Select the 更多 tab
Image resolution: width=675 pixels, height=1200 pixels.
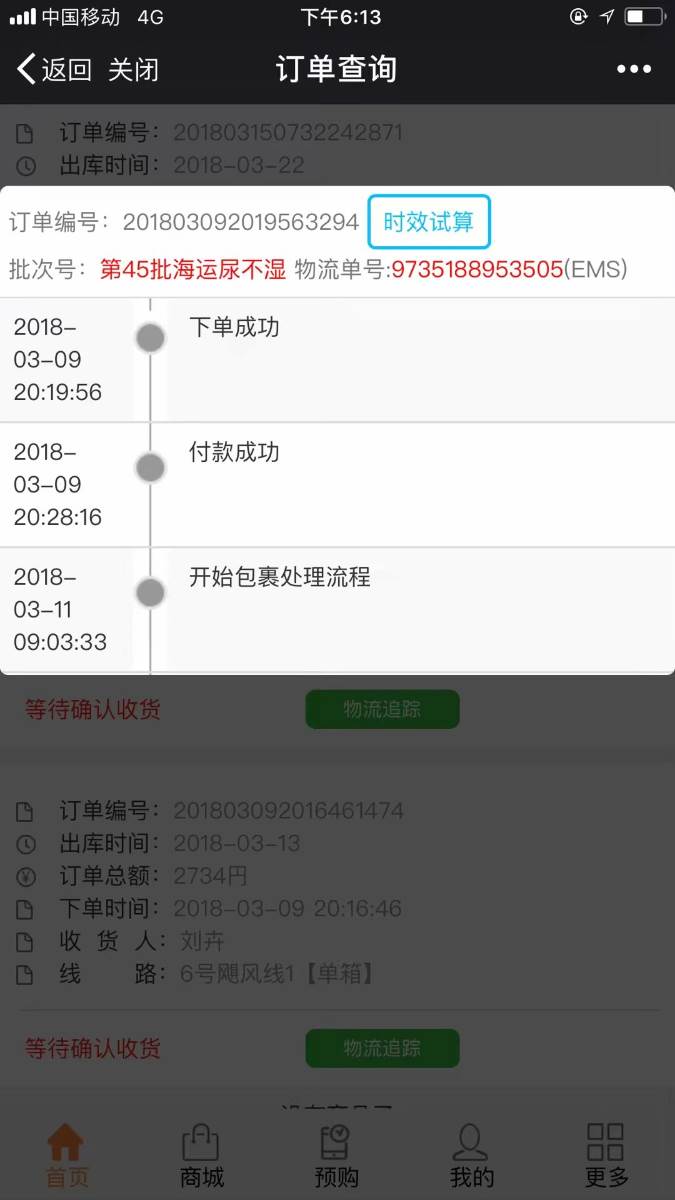(x=605, y=1155)
